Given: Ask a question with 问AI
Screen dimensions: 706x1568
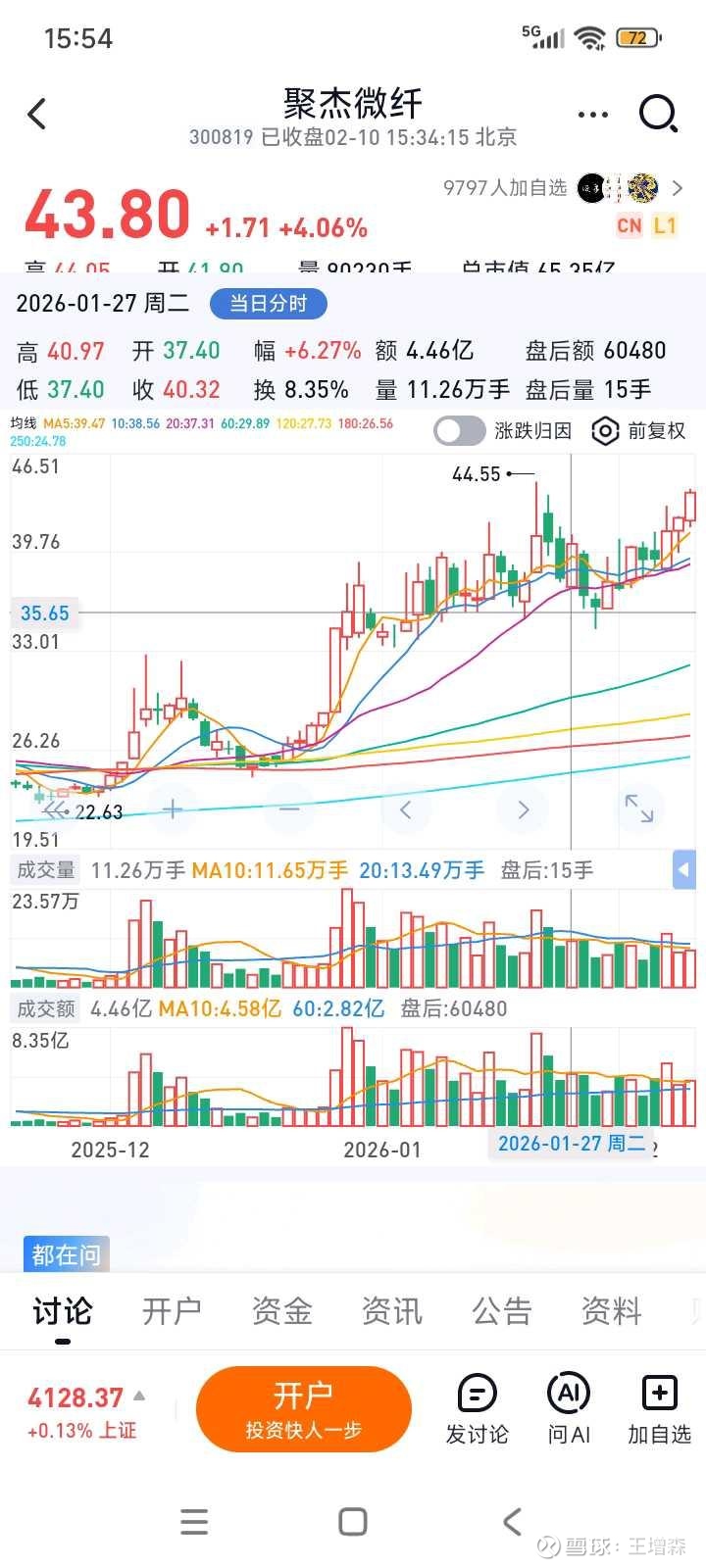Looking at the screenshot, I should tap(569, 1410).
